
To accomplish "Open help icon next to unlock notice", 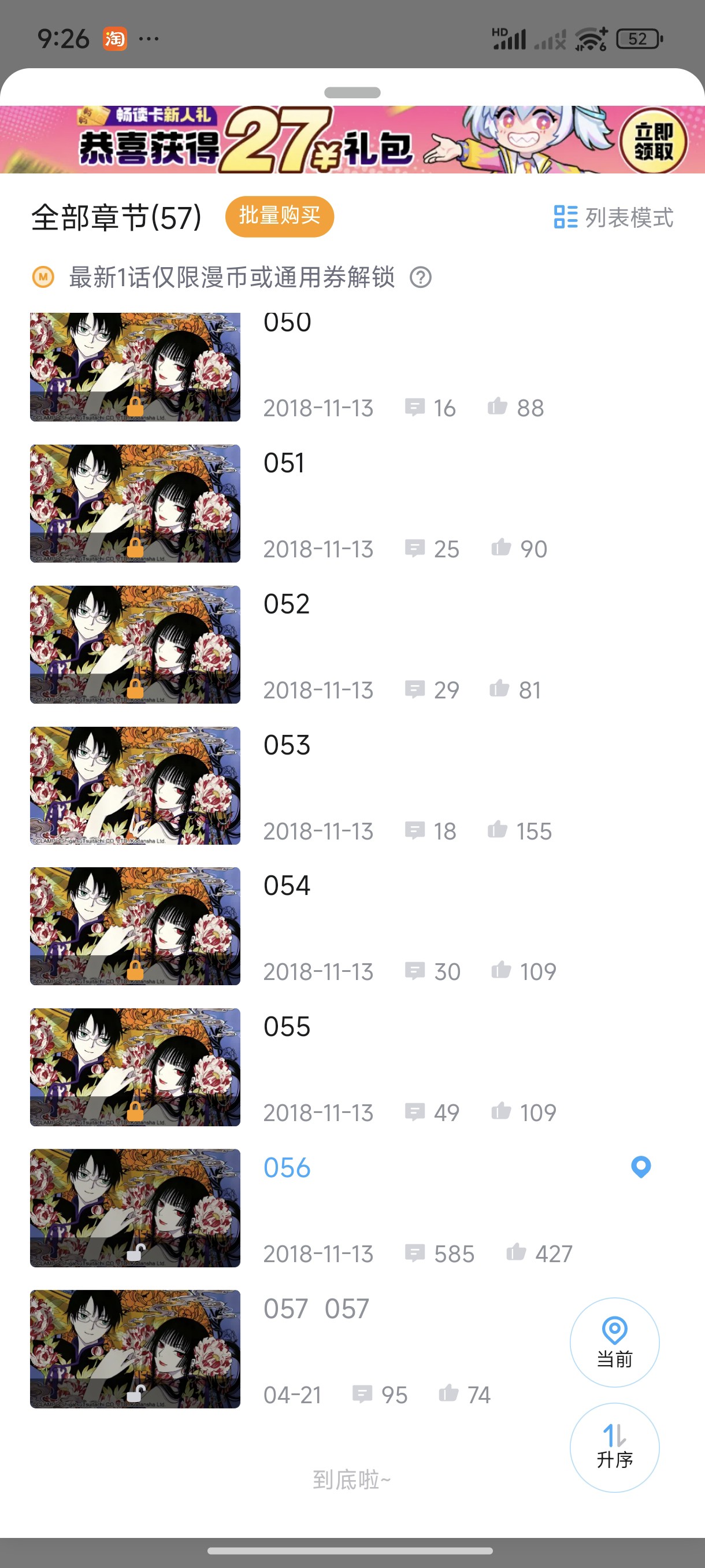I will 420,278.
